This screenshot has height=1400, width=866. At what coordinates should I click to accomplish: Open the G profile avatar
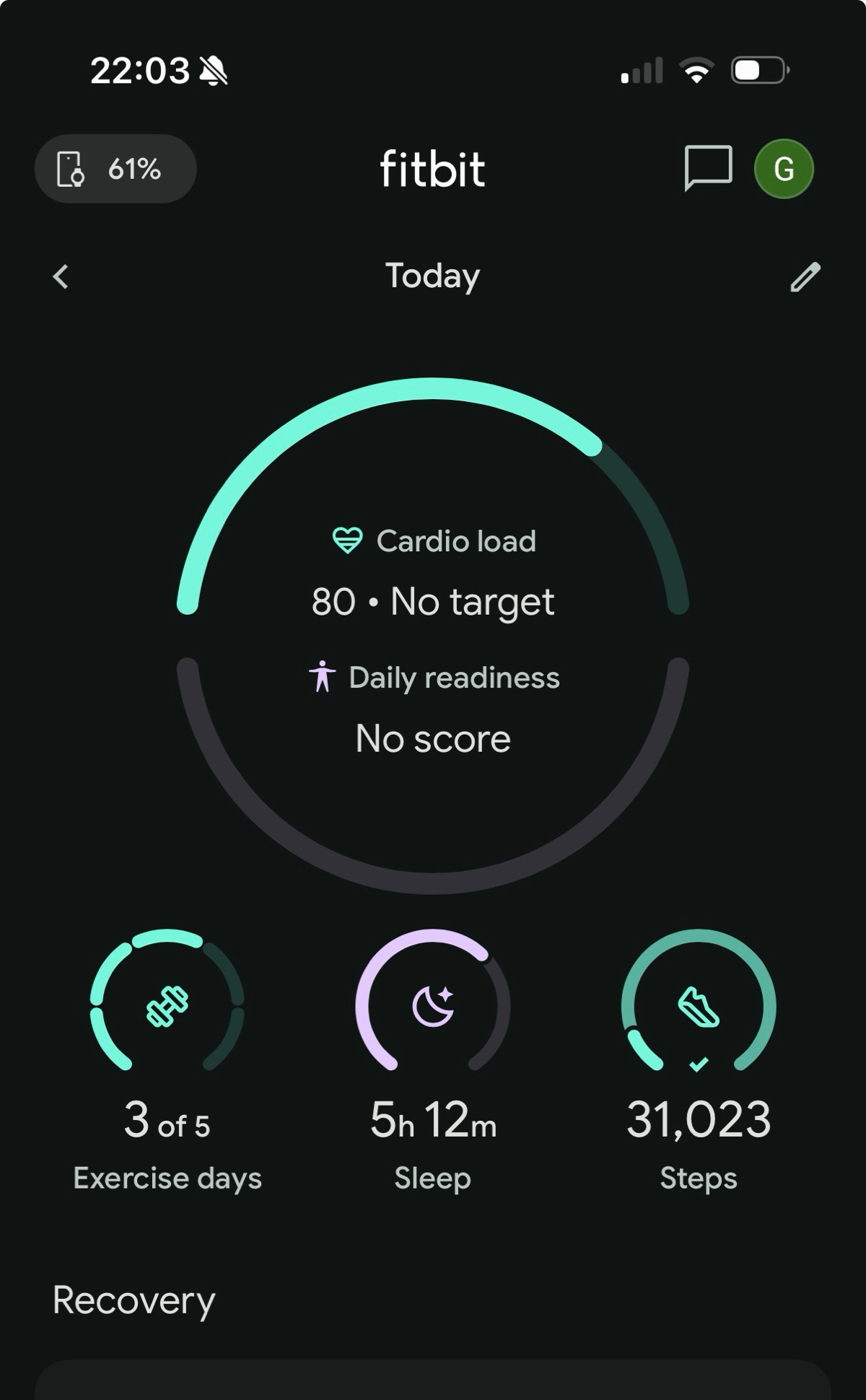[x=784, y=169]
